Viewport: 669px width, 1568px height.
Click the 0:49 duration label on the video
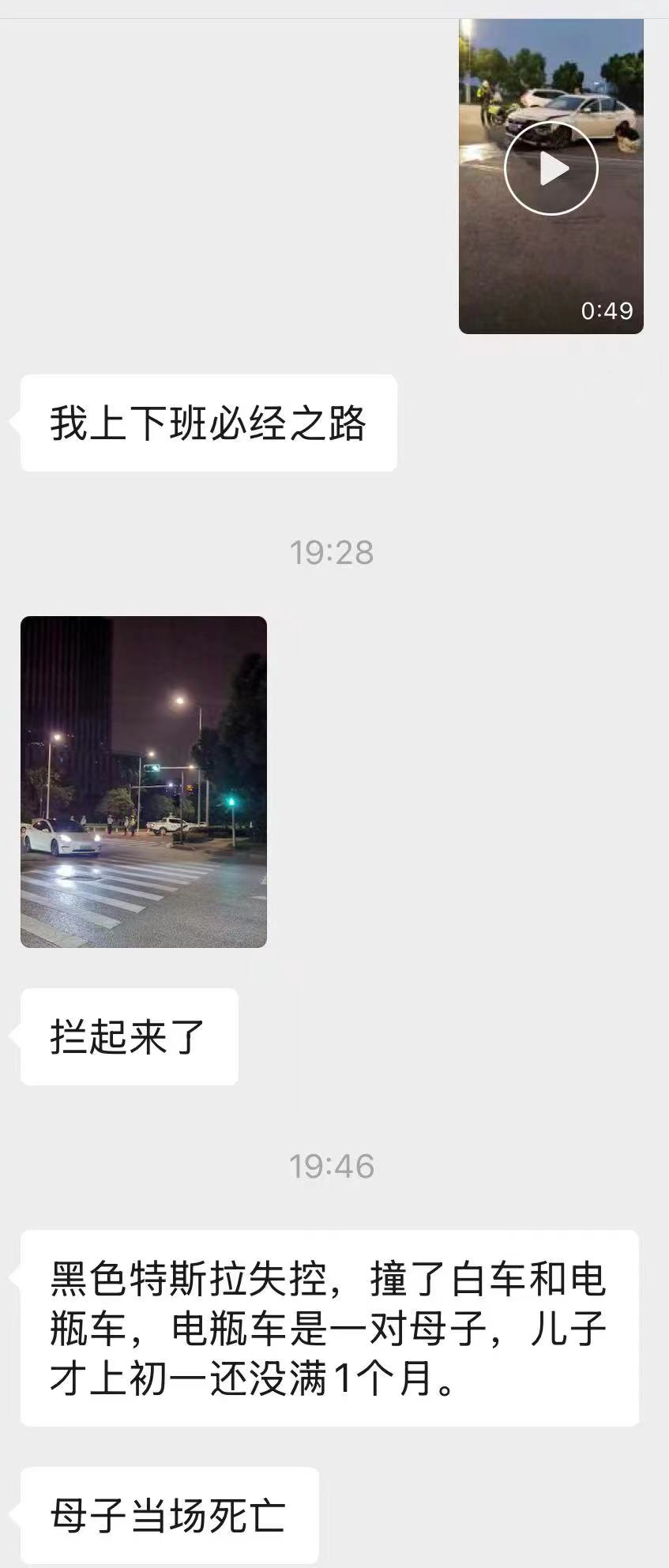[607, 310]
